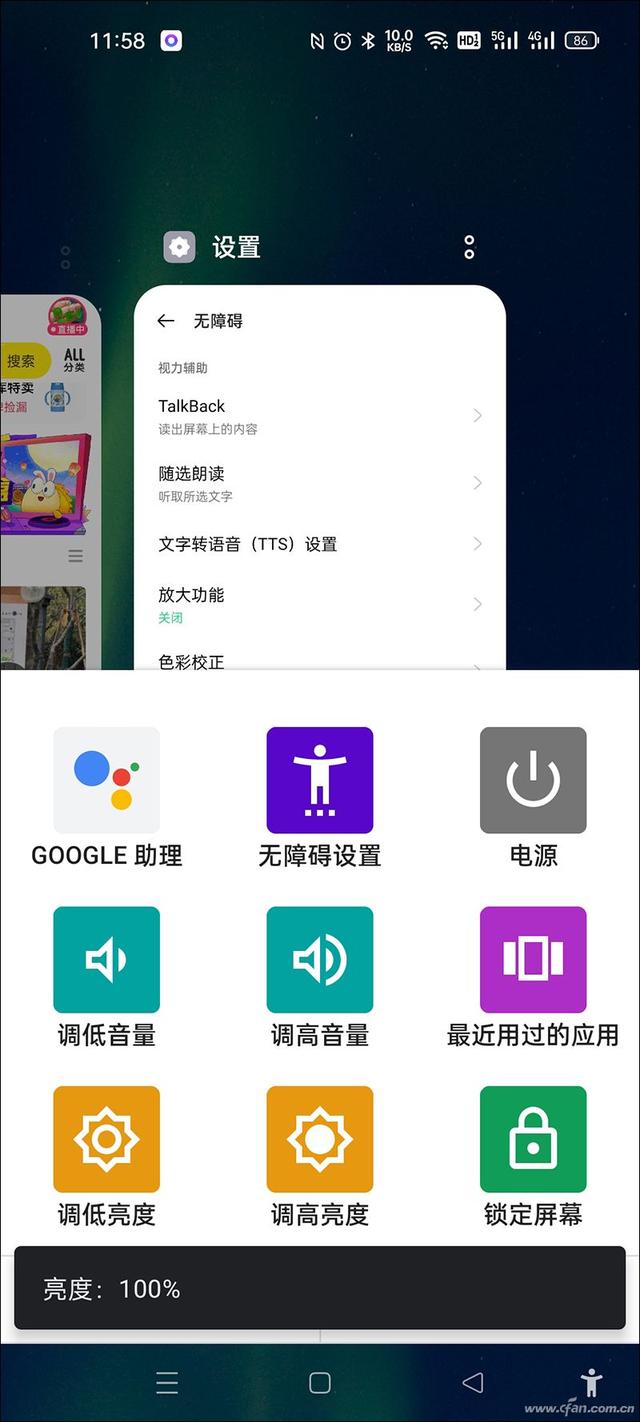
Task: Open the 设置 recent app card
Action: click(319, 480)
